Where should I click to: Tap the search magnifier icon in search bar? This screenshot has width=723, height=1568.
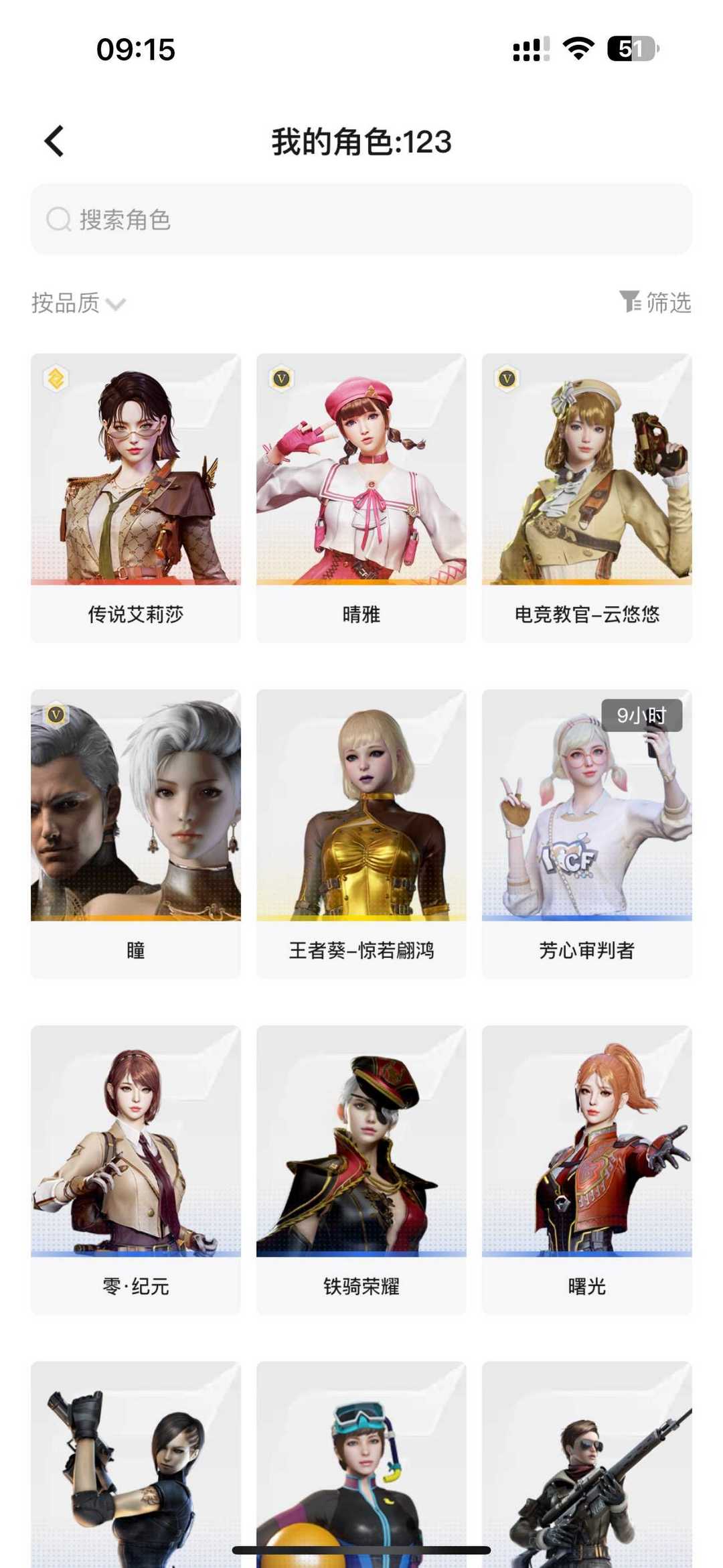pyautogui.click(x=58, y=219)
